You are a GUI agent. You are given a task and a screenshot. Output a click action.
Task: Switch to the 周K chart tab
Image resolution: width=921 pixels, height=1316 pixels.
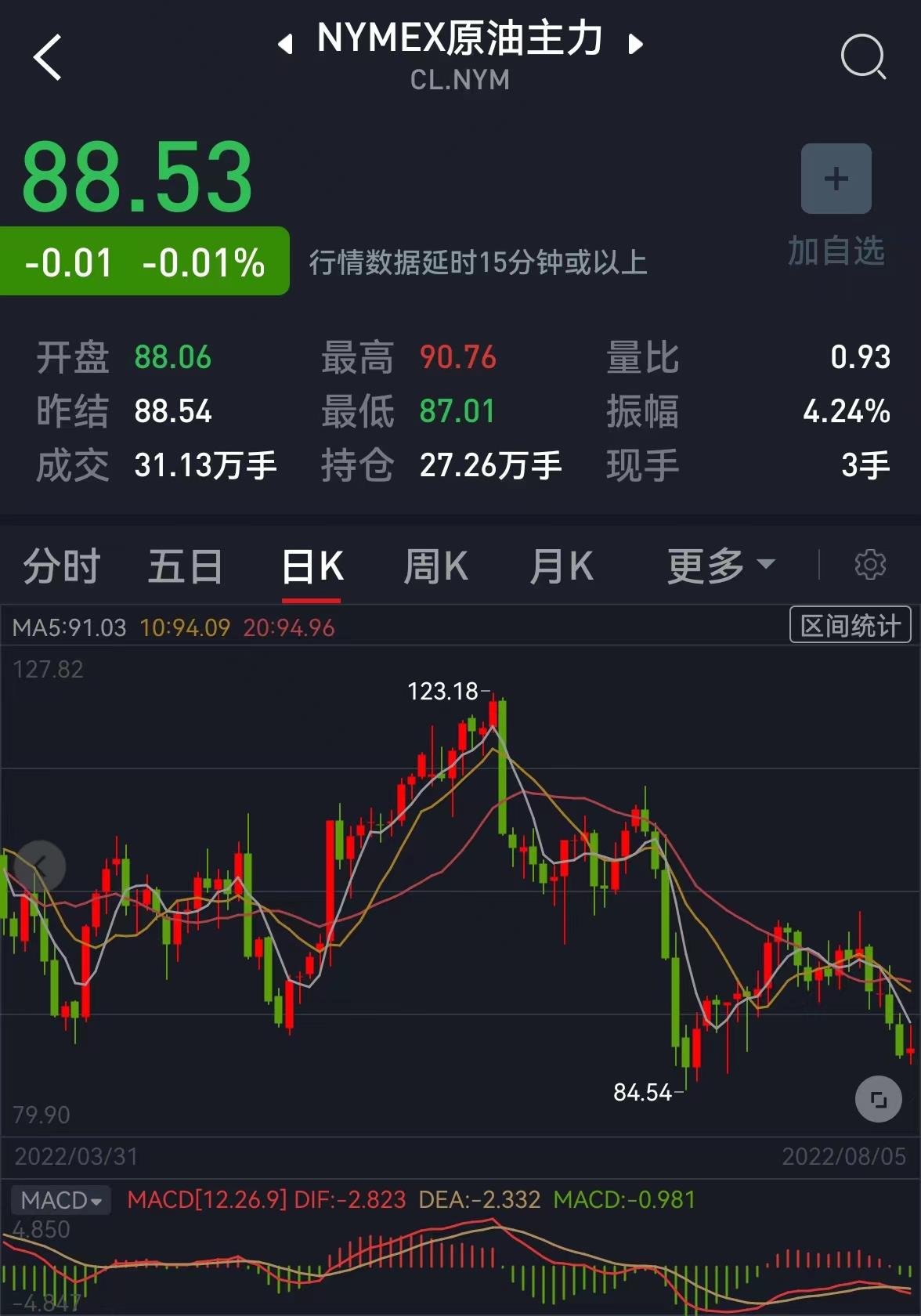coord(435,566)
